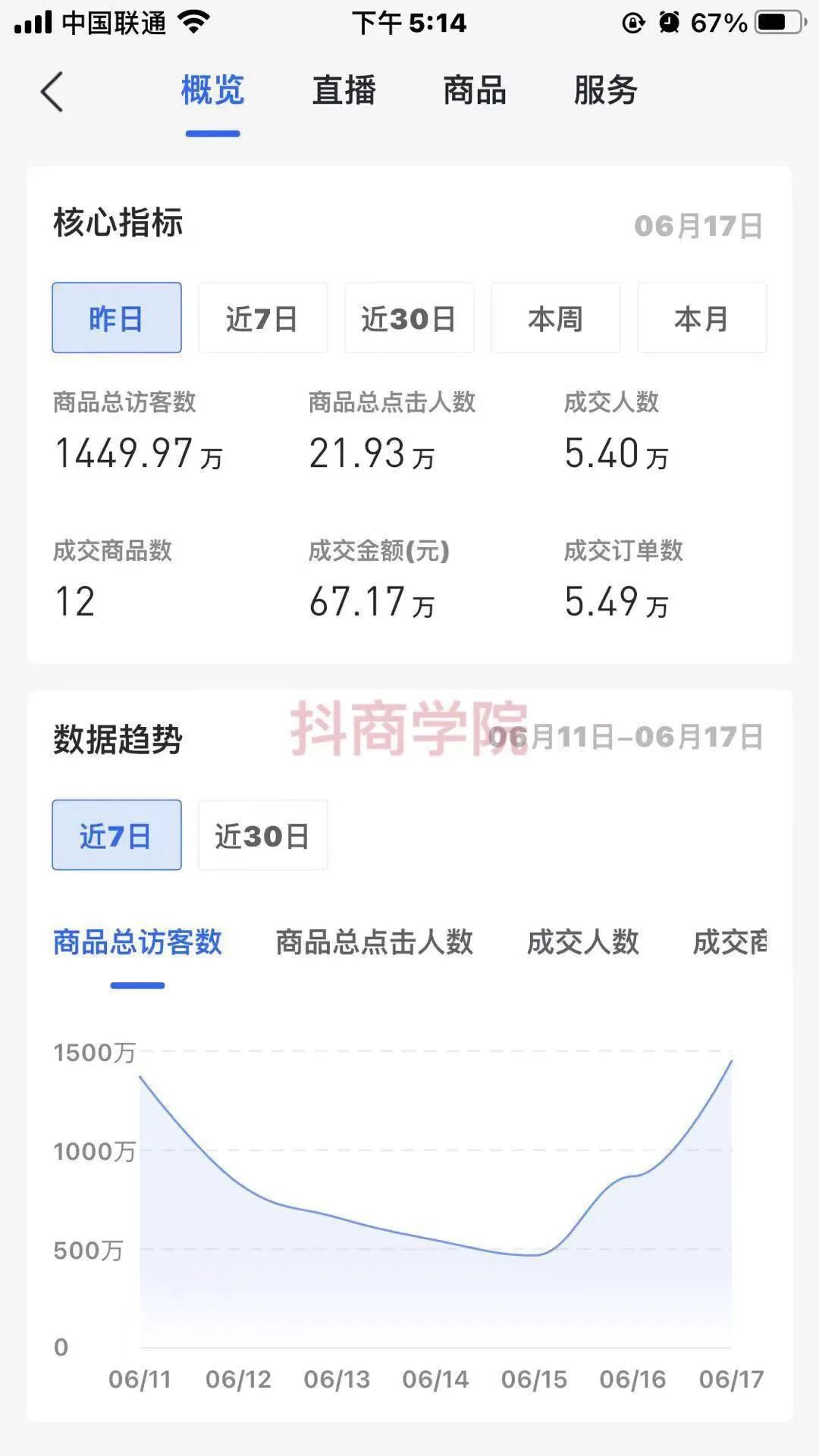Select the 近7日 filter under 核心指标

click(x=262, y=318)
